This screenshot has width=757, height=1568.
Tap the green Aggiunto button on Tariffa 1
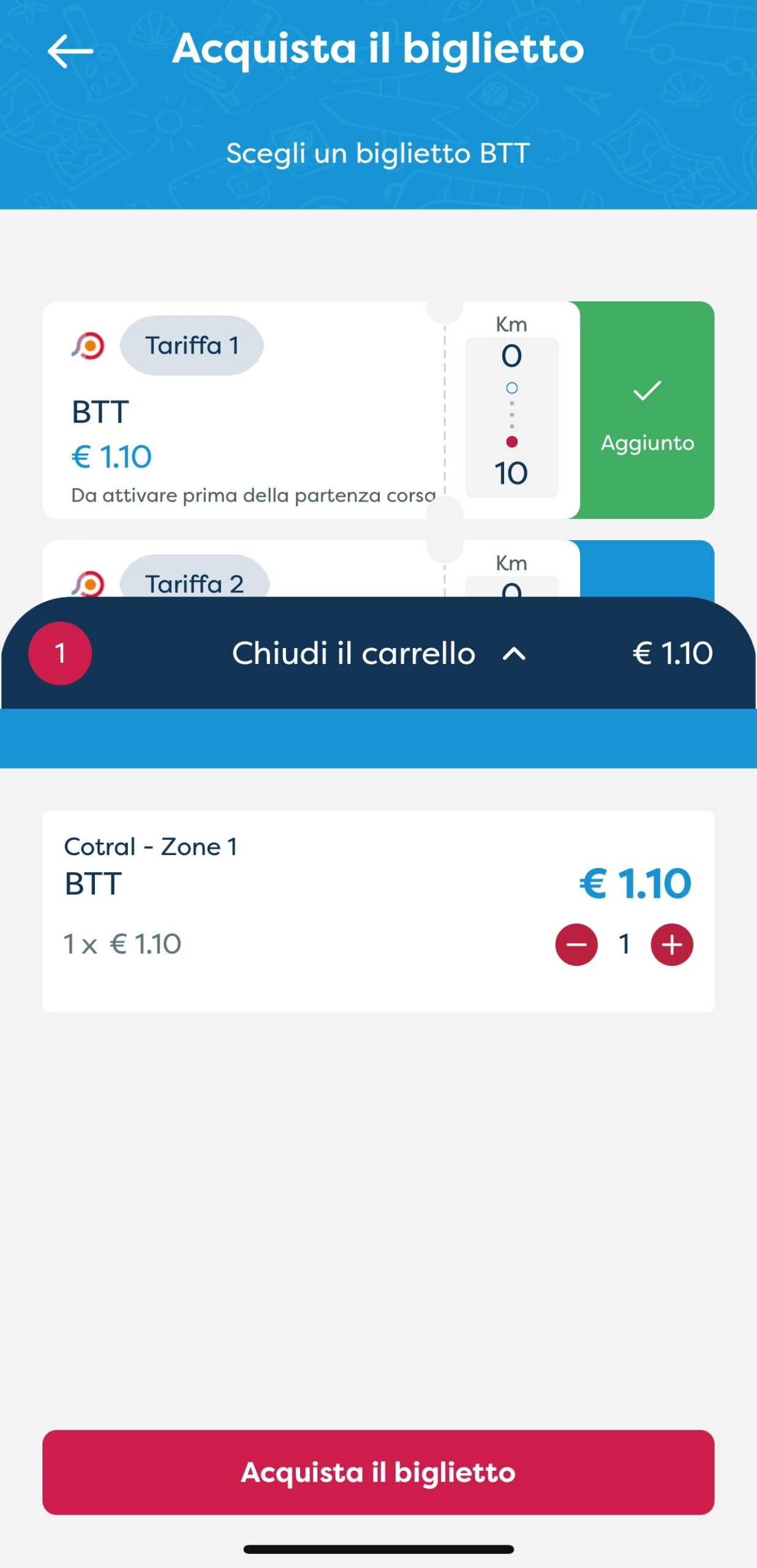pyautogui.click(x=646, y=410)
